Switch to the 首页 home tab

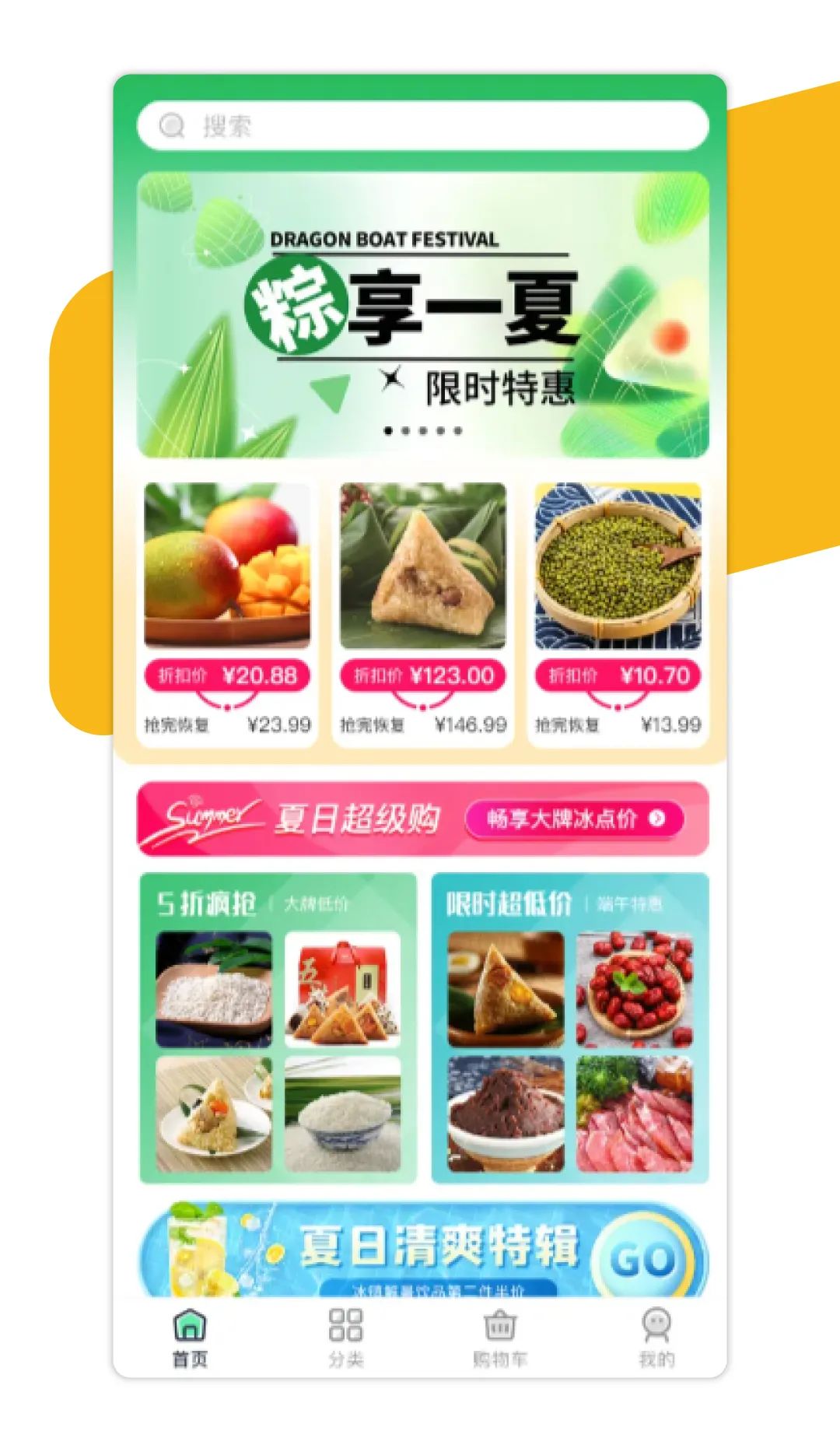point(190,1338)
